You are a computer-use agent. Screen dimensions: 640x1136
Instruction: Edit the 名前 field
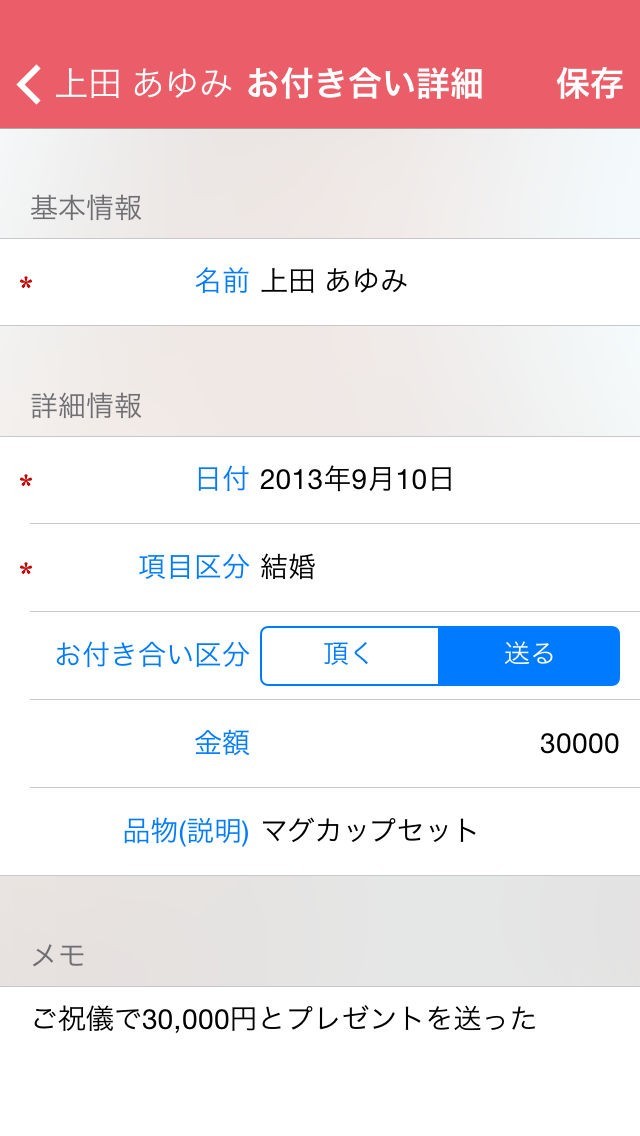[x=320, y=282]
